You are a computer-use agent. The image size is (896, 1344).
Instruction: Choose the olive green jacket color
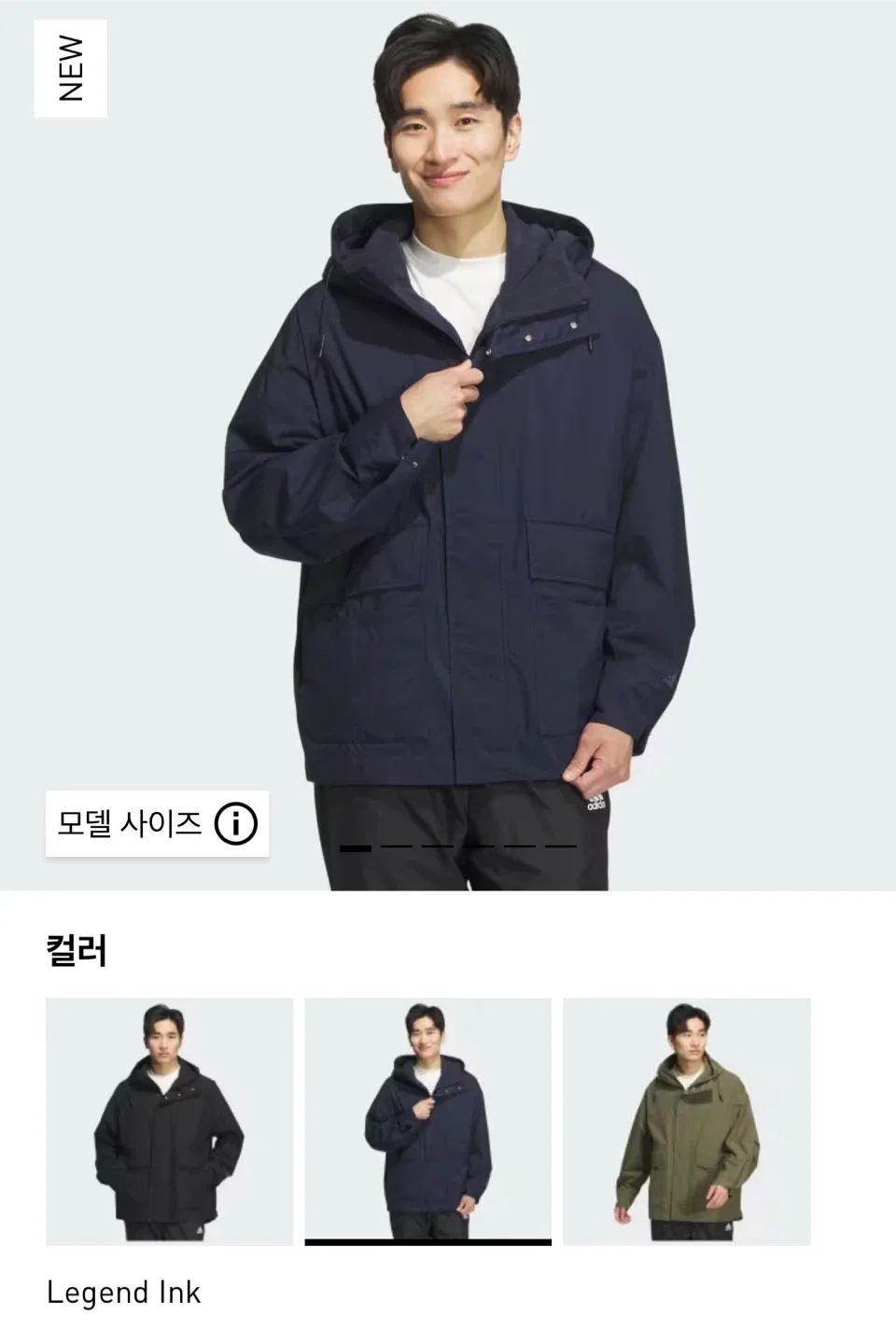tap(686, 1121)
